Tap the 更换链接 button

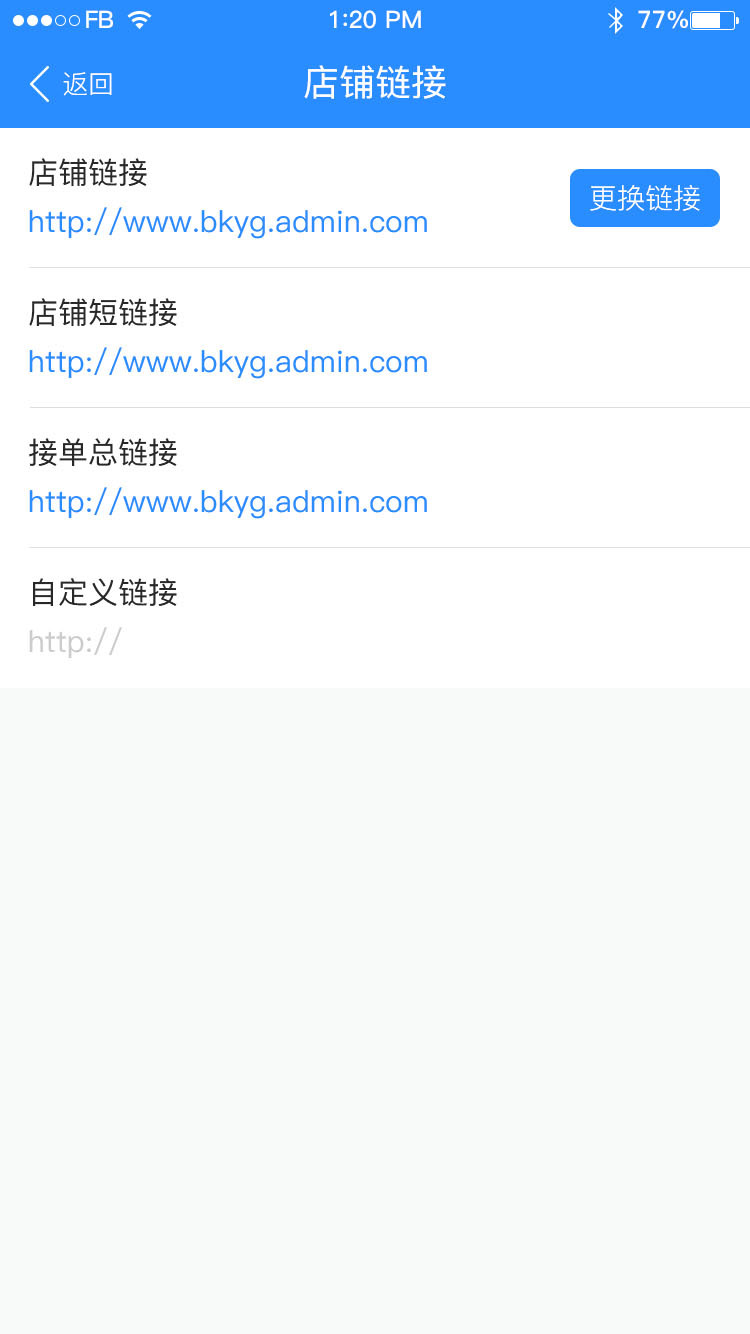pyautogui.click(x=644, y=198)
